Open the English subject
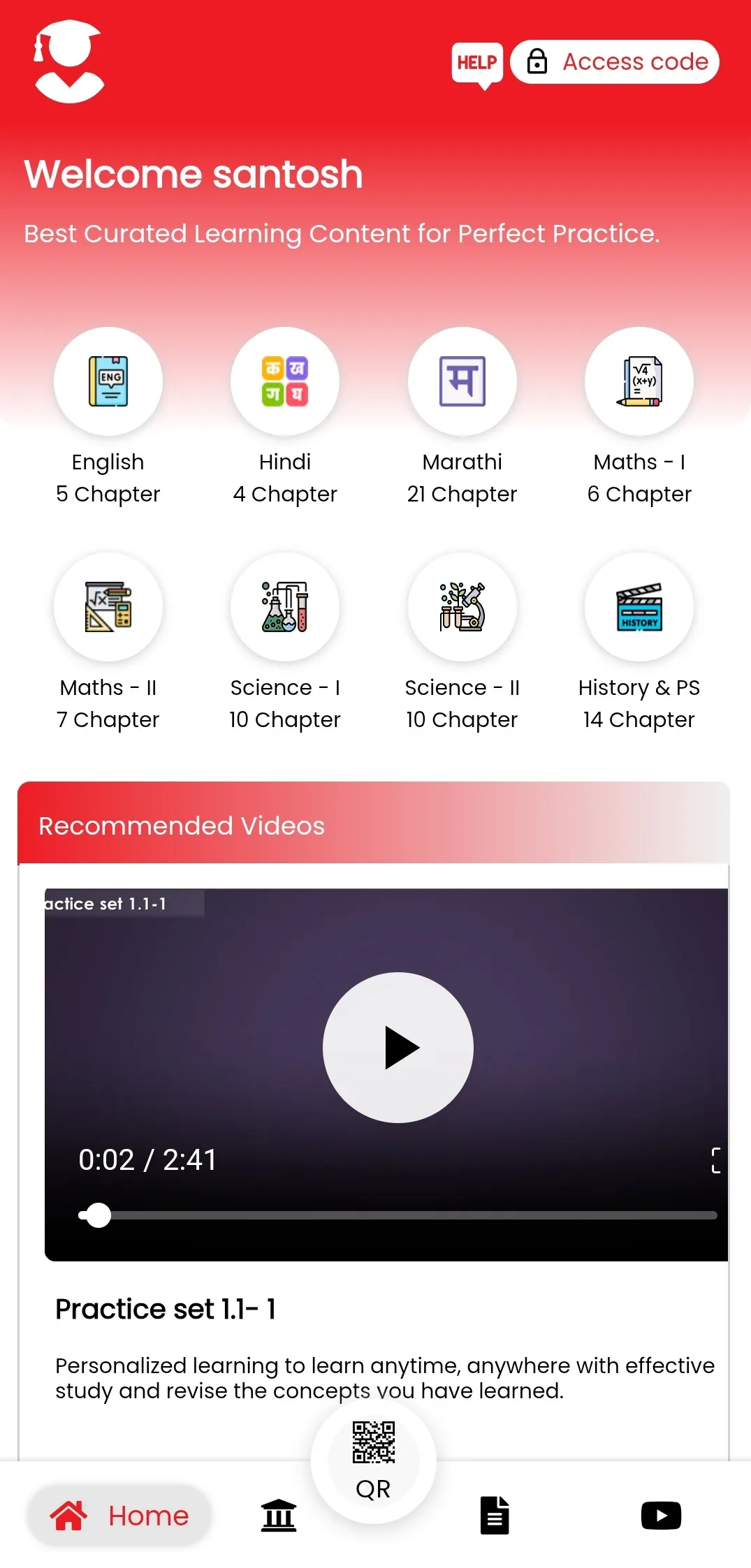The width and height of the screenshot is (751, 1568). point(108,381)
